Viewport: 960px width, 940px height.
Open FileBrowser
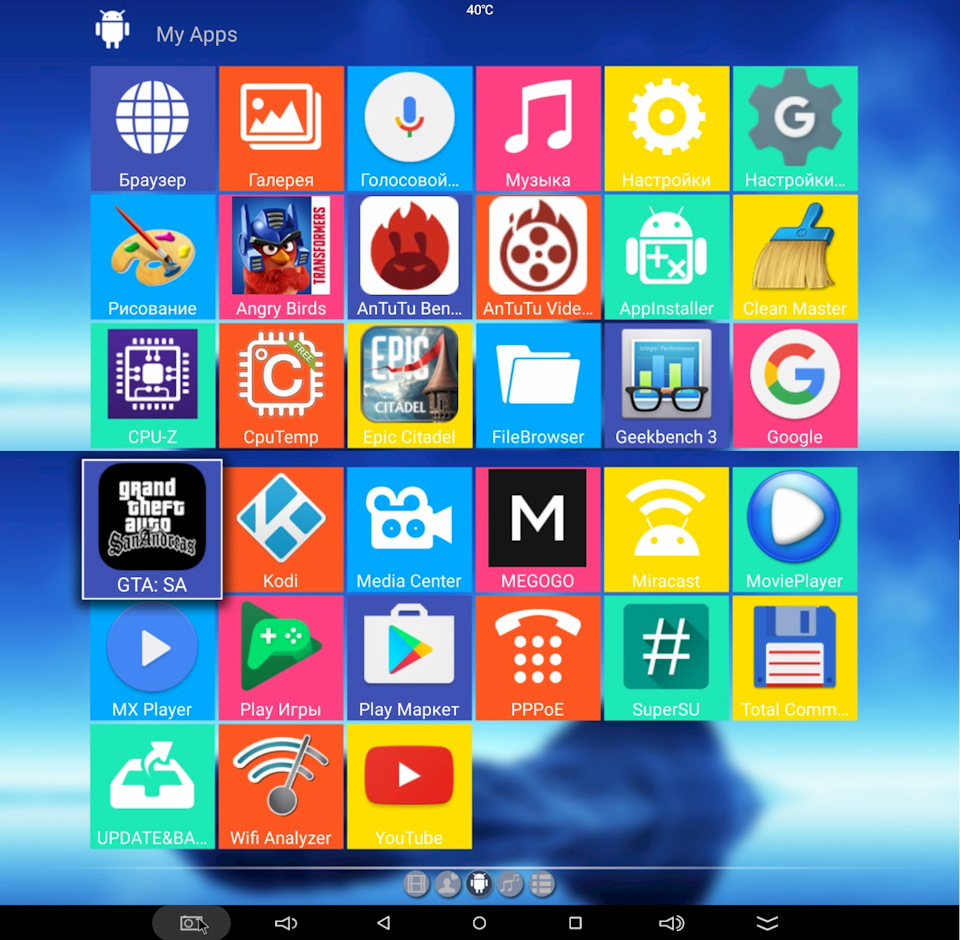point(538,386)
